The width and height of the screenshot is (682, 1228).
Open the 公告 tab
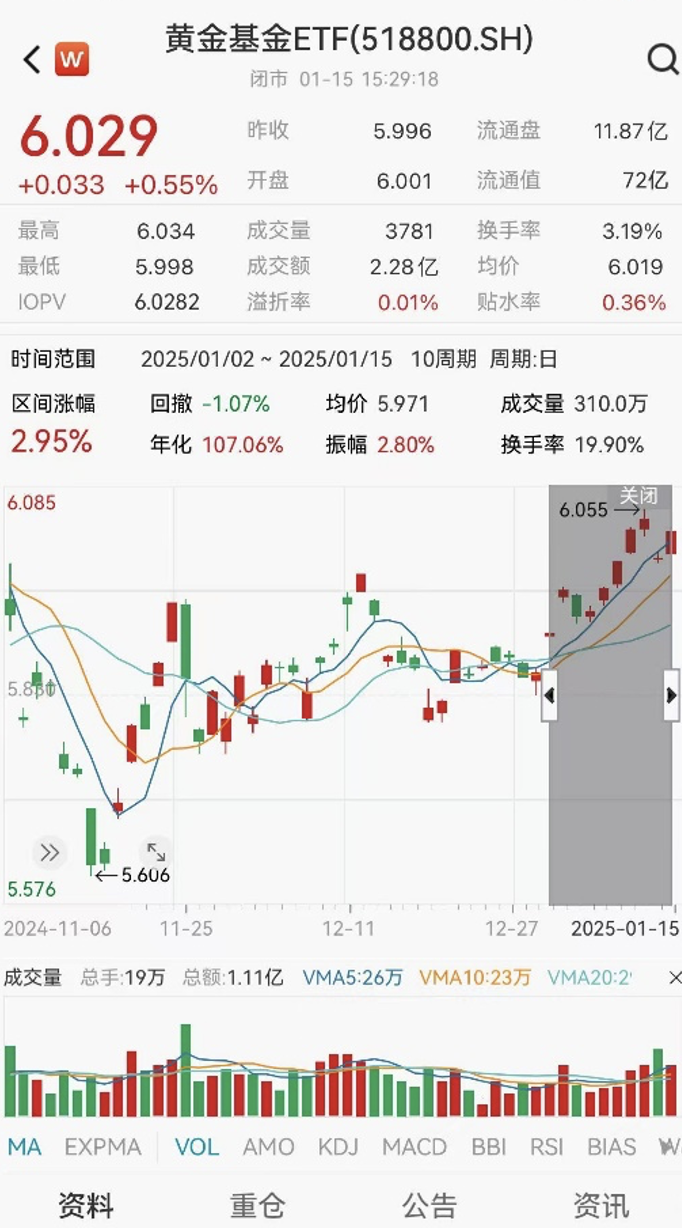click(x=429, y=1204)
